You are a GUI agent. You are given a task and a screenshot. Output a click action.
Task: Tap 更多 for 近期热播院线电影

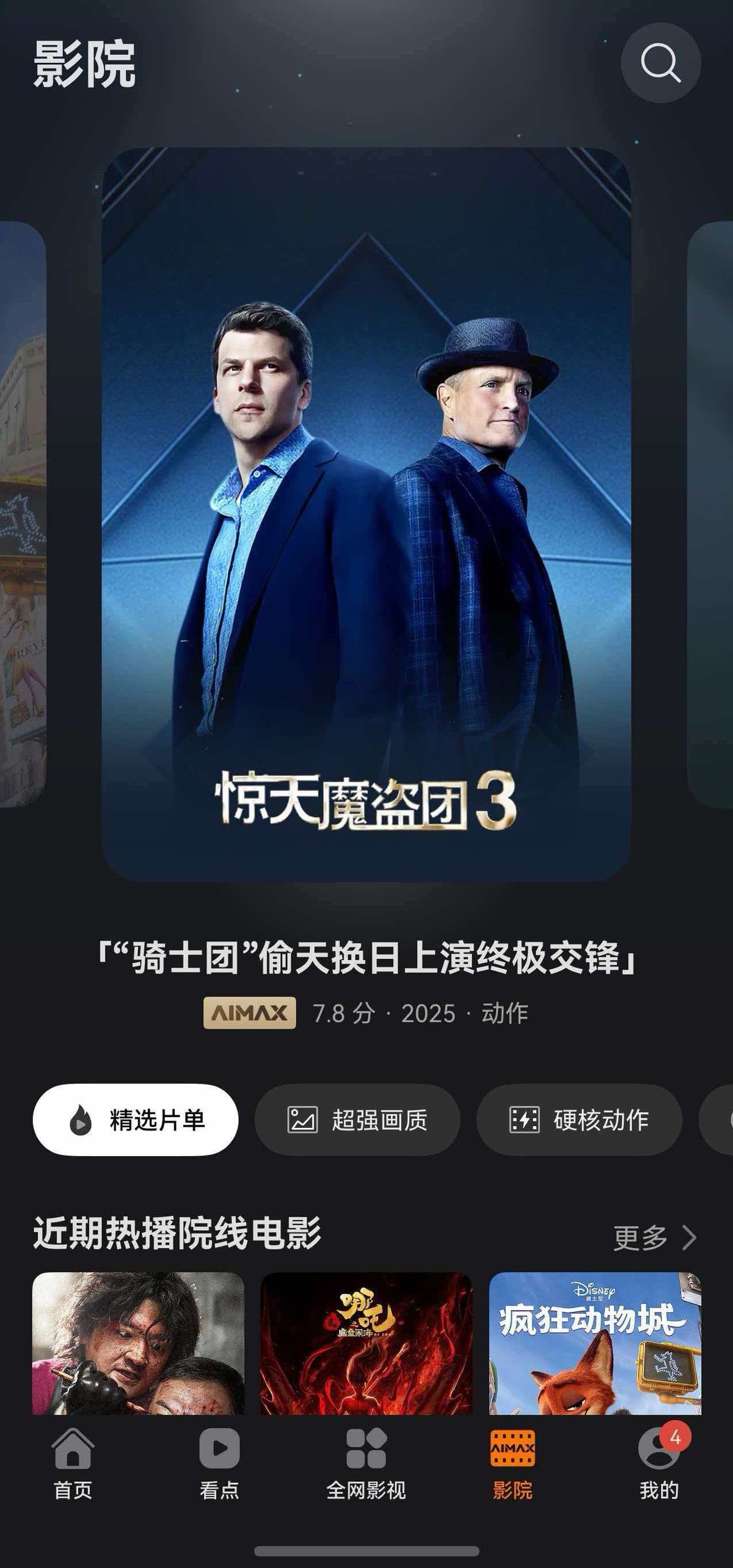tap(655, 1237)
